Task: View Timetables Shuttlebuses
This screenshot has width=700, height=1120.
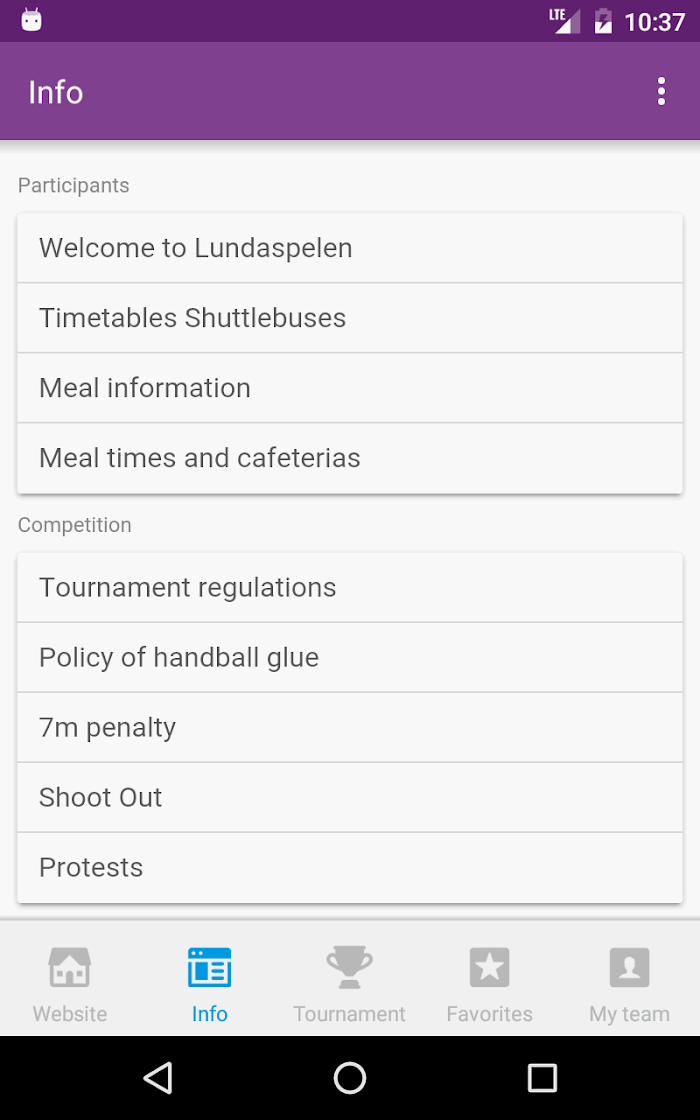Action: 350,318
